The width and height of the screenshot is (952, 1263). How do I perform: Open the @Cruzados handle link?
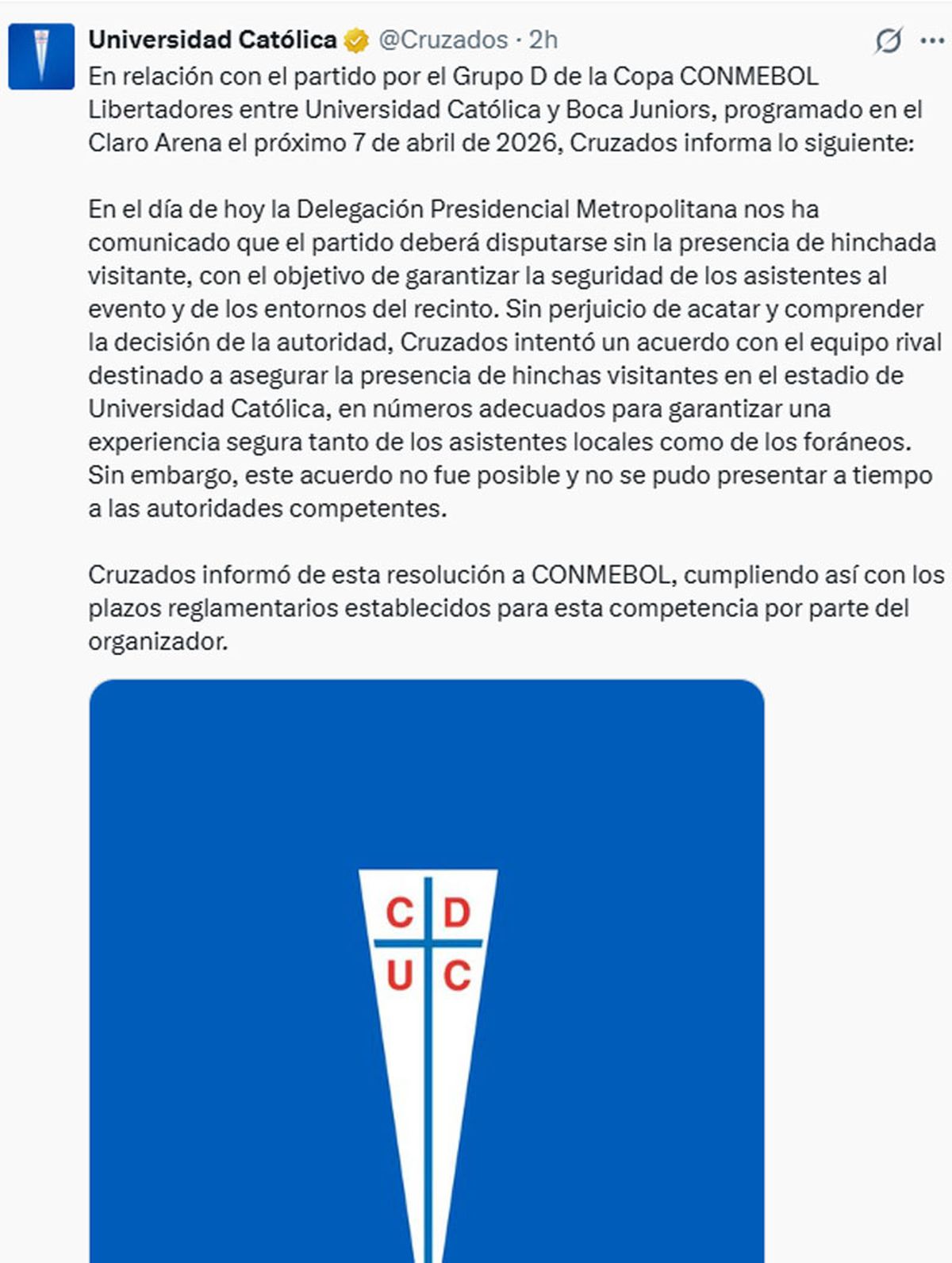443,40
